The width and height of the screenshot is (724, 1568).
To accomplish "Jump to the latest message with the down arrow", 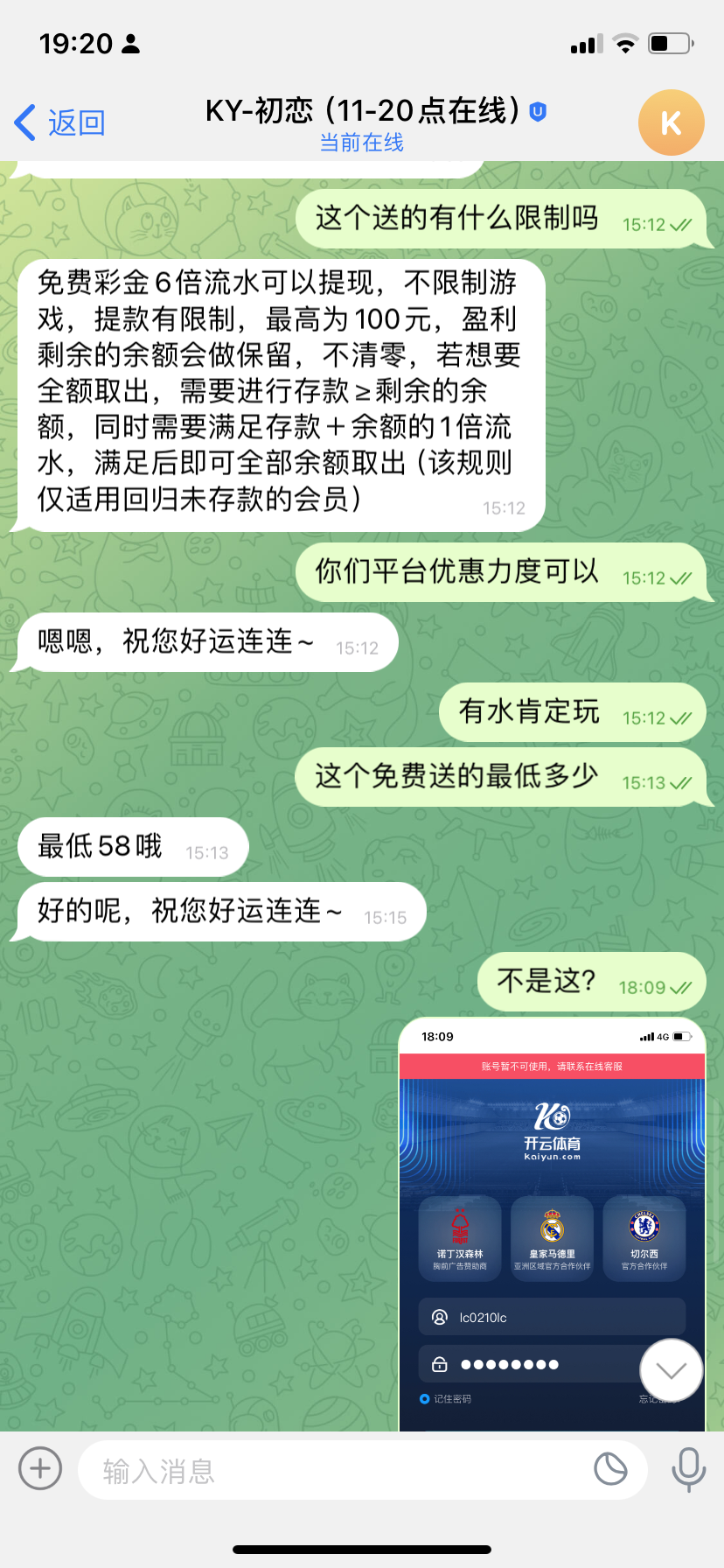I will (x=671, y=1370).
